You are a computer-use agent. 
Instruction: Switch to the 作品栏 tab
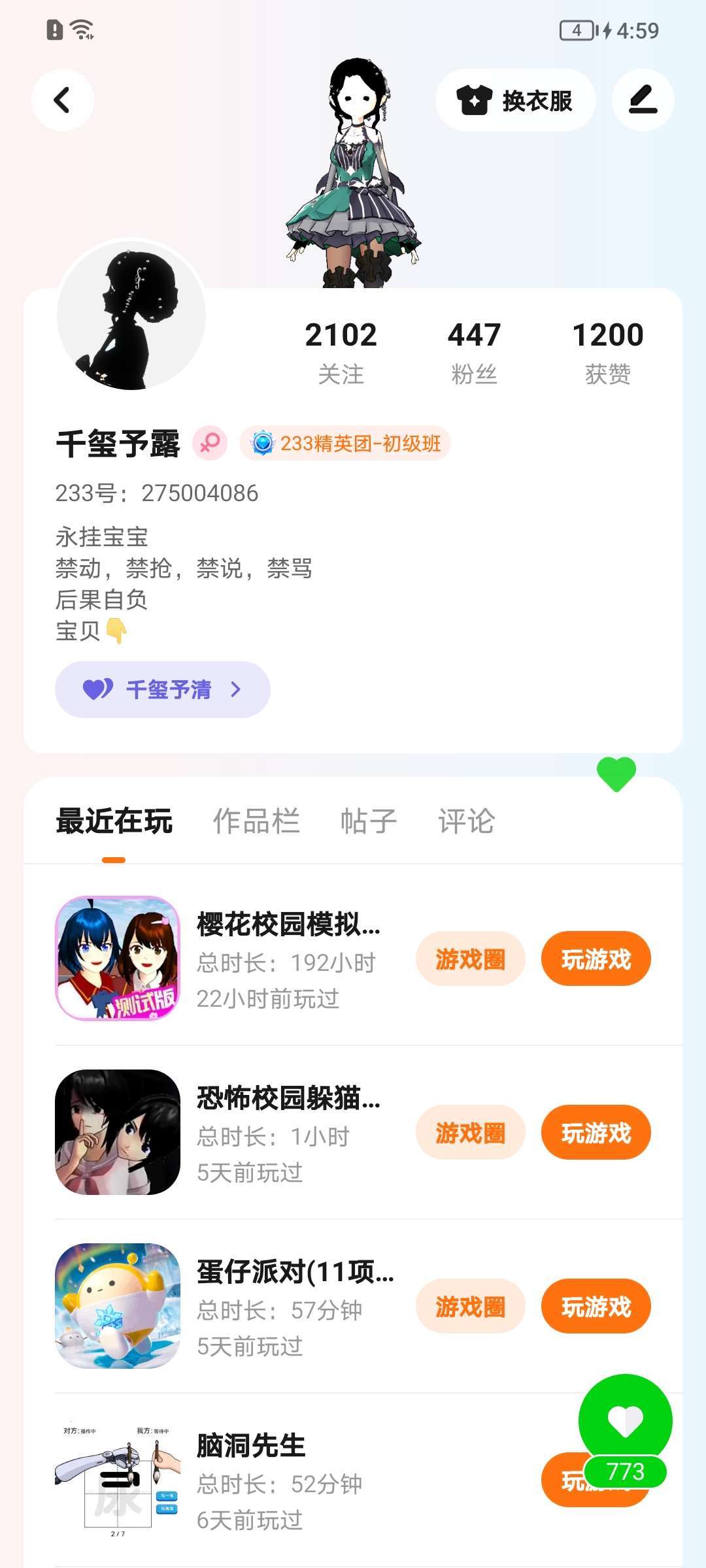(256, 821)
